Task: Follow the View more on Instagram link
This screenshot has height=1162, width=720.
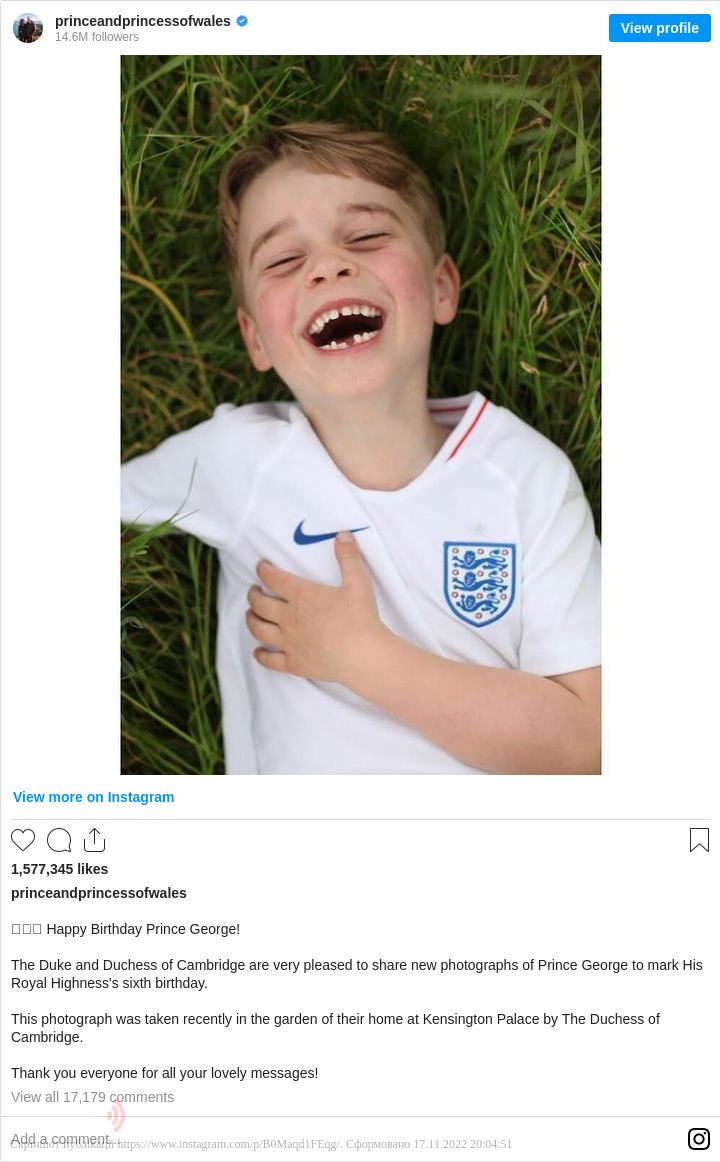Action: [x=93, y=797]
